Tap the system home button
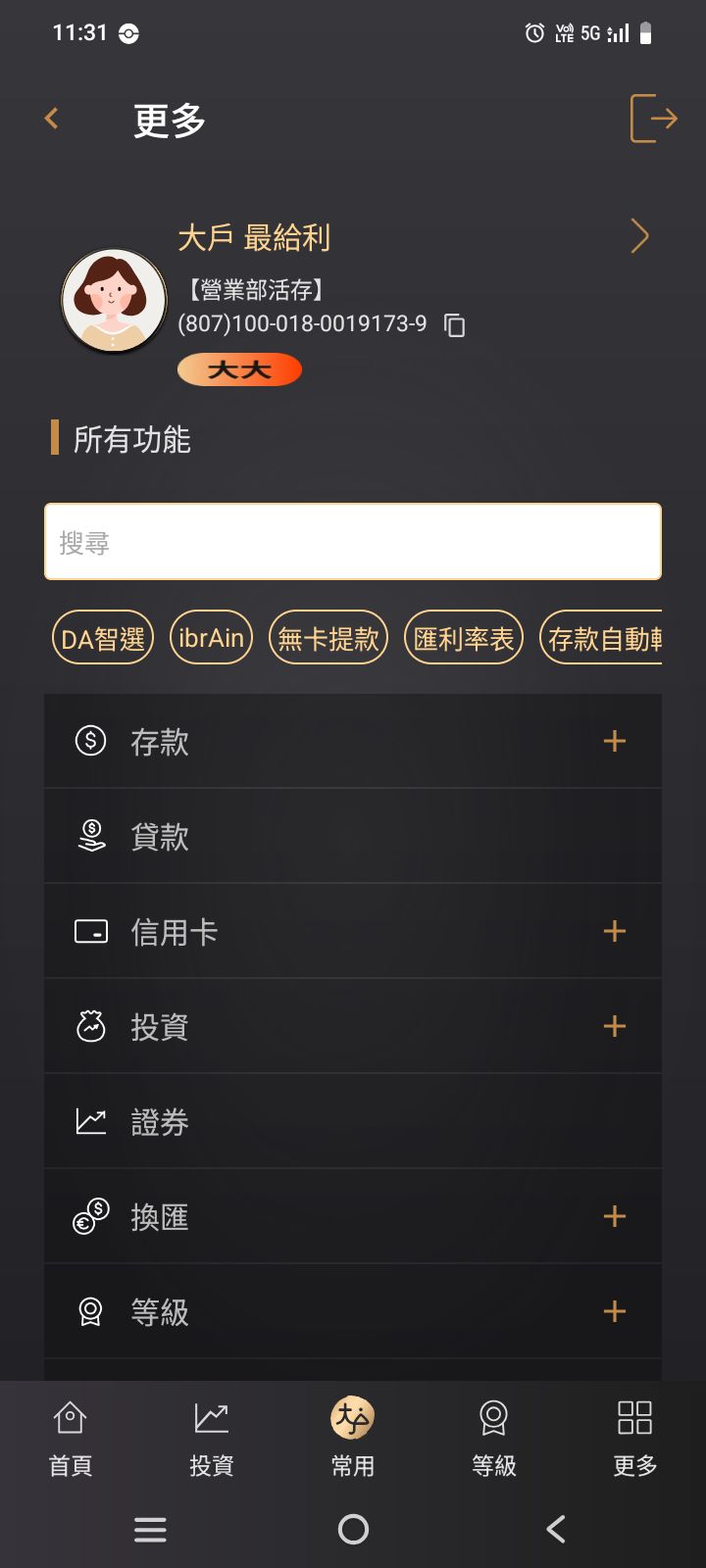The width and height of the screenshot is (706, 1568). pyautogui.click(x=353, y=1529)
